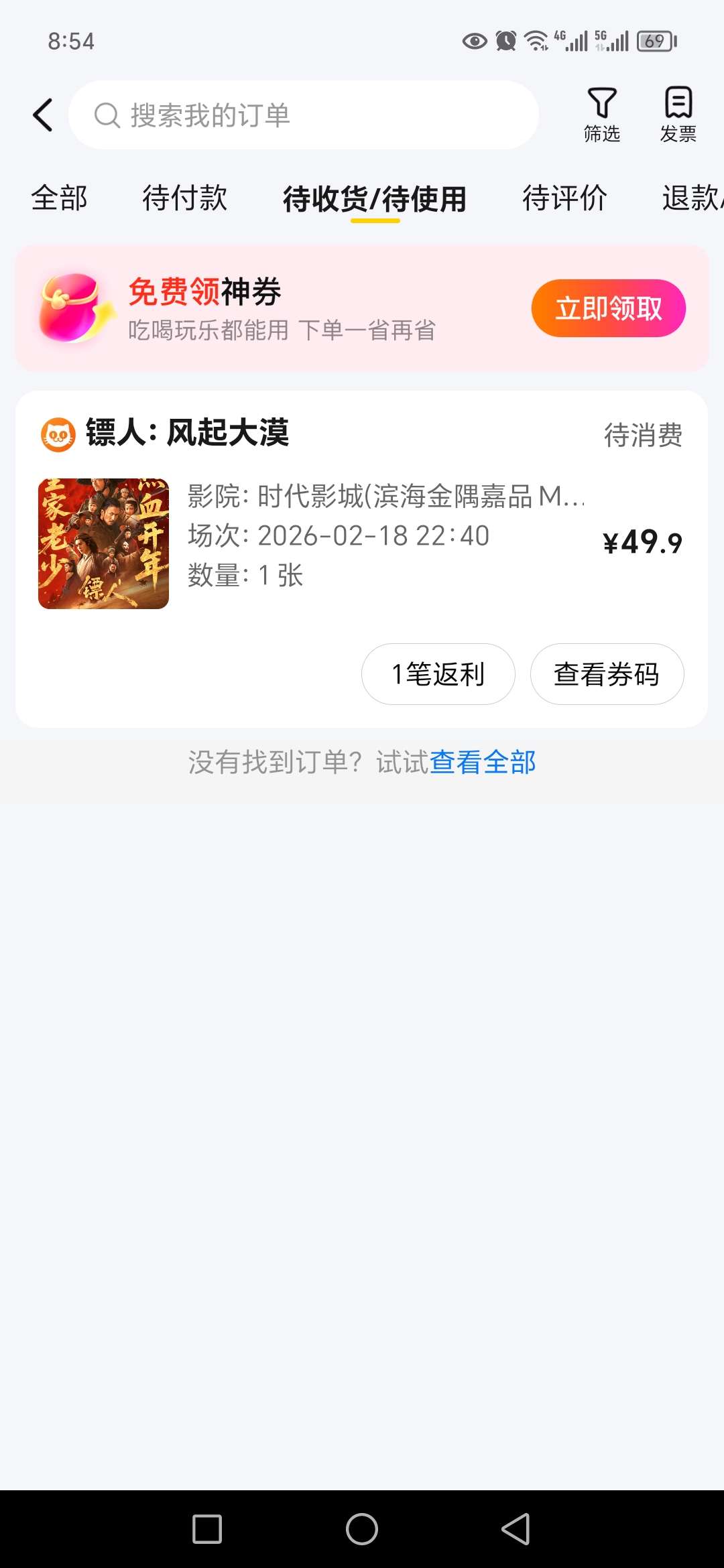Image resolution: width=724 pixels, height=1568 pixels.
Task: Open 查看券码 to view ticket code
Action: pyautogui.click(x=607, y=674)
